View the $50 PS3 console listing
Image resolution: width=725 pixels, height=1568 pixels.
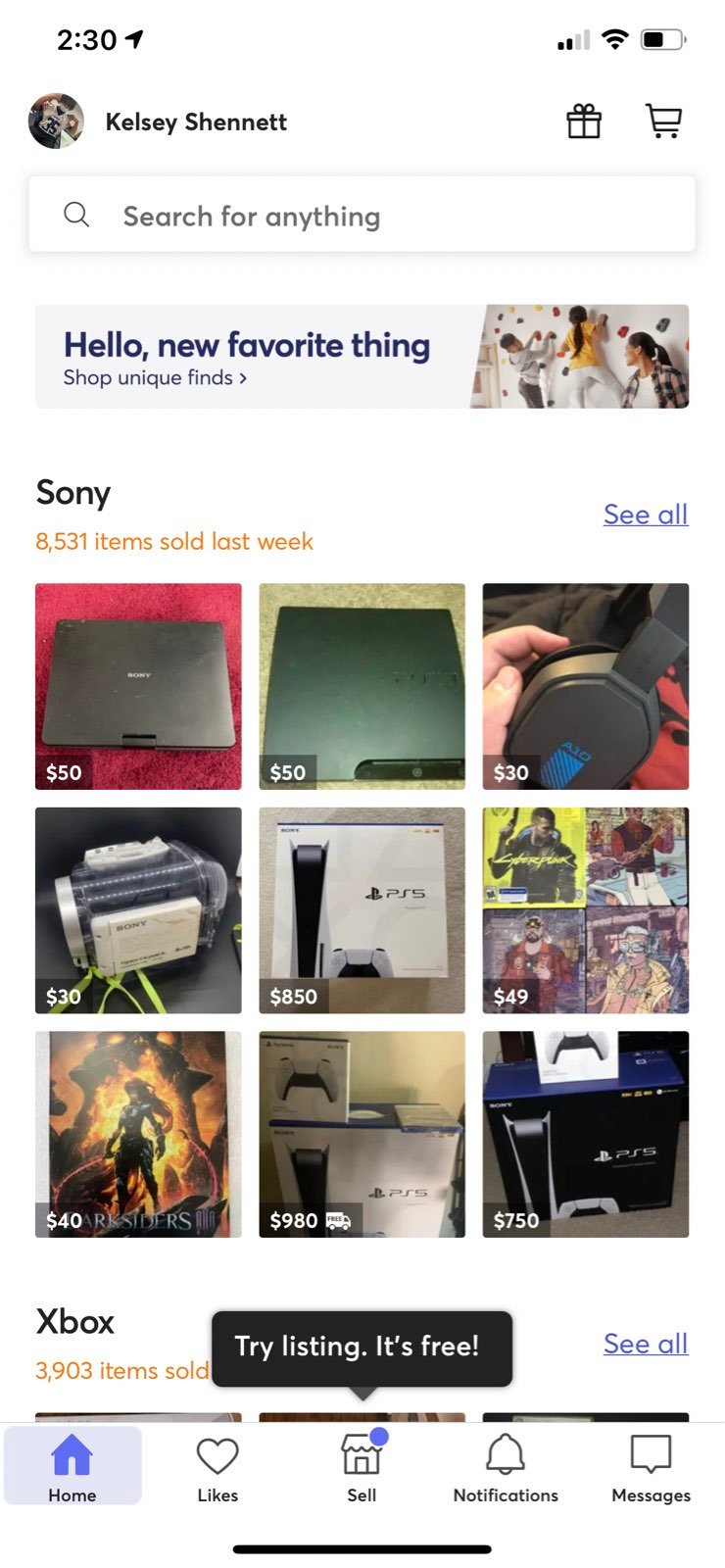click(362, 686)
